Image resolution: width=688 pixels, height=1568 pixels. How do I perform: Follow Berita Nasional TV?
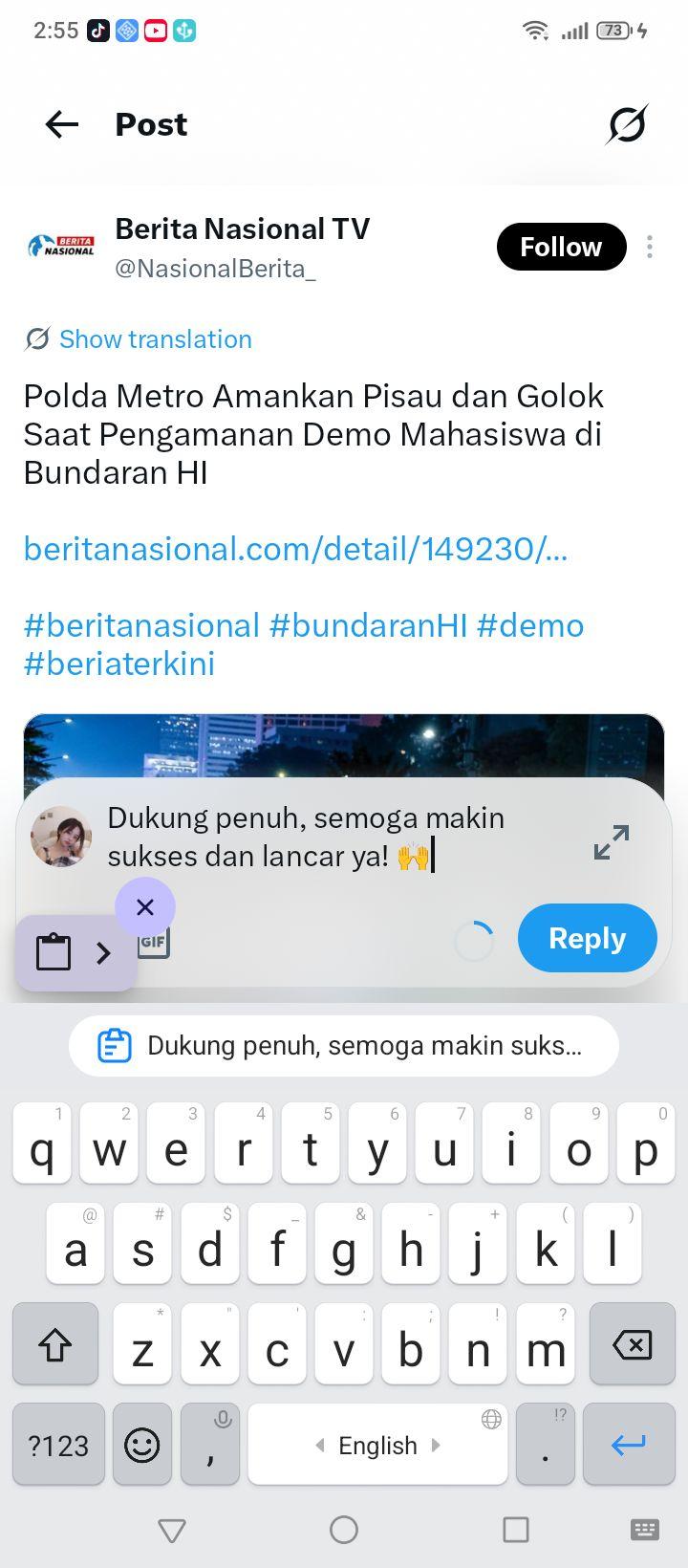point(561,247)
